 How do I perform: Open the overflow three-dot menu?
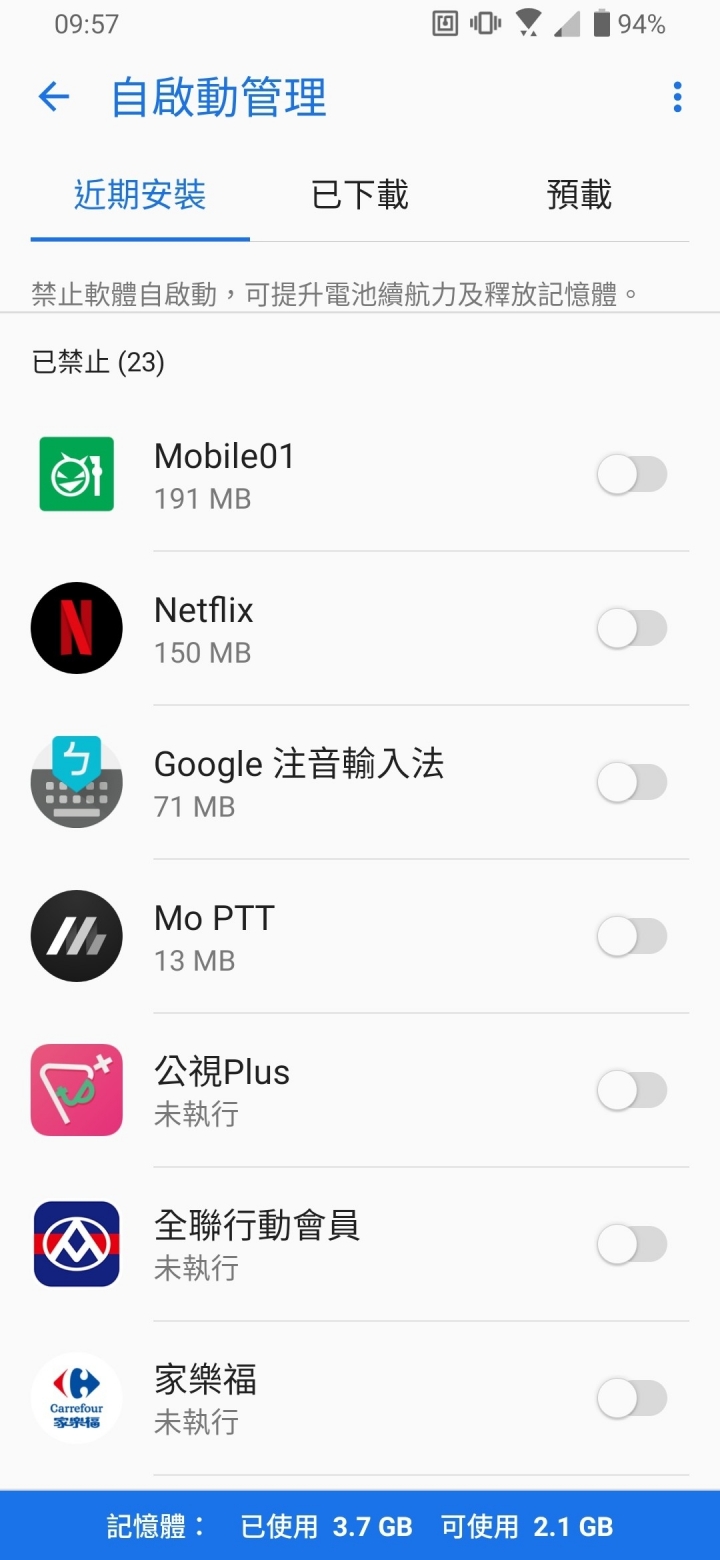click(x=677, y=97)
